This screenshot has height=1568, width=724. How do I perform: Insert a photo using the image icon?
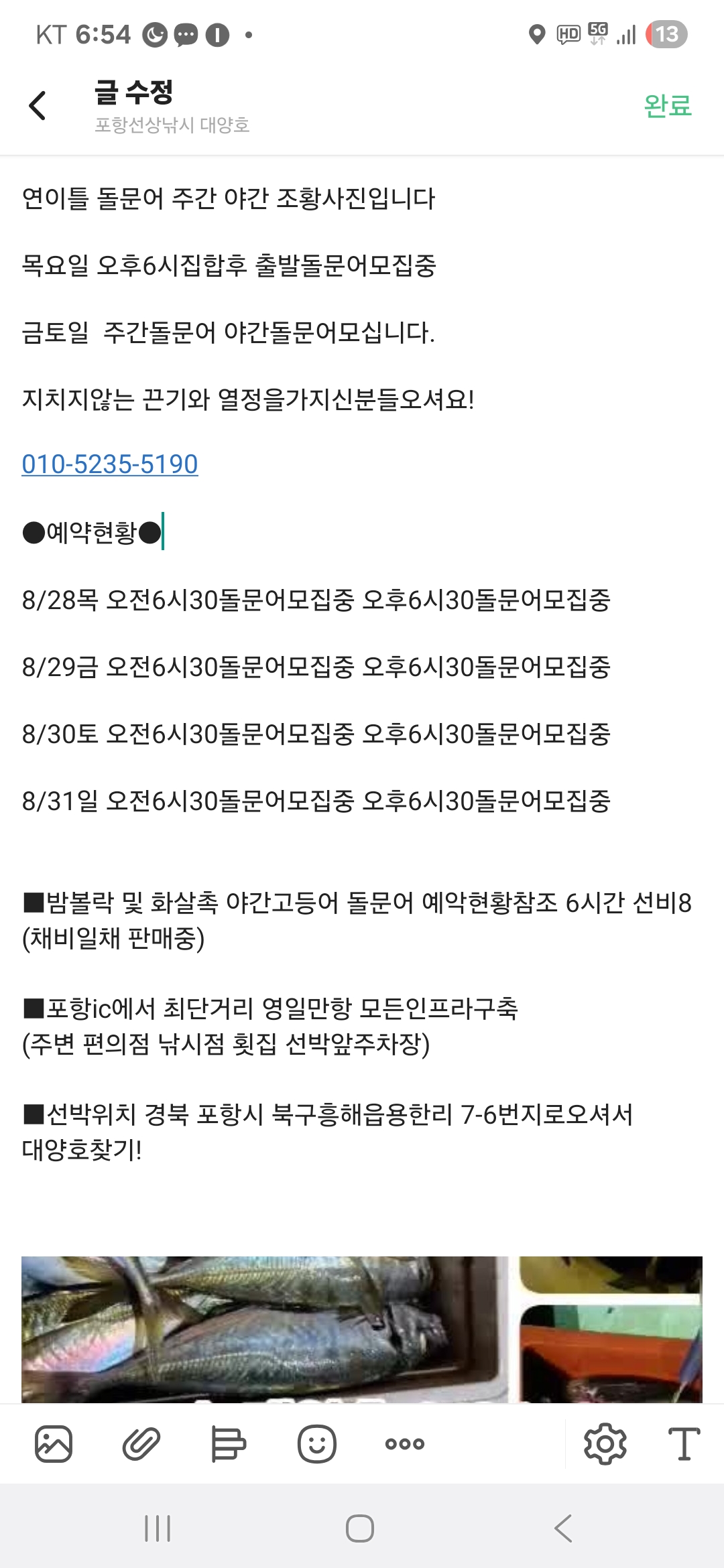(54, 1443)
